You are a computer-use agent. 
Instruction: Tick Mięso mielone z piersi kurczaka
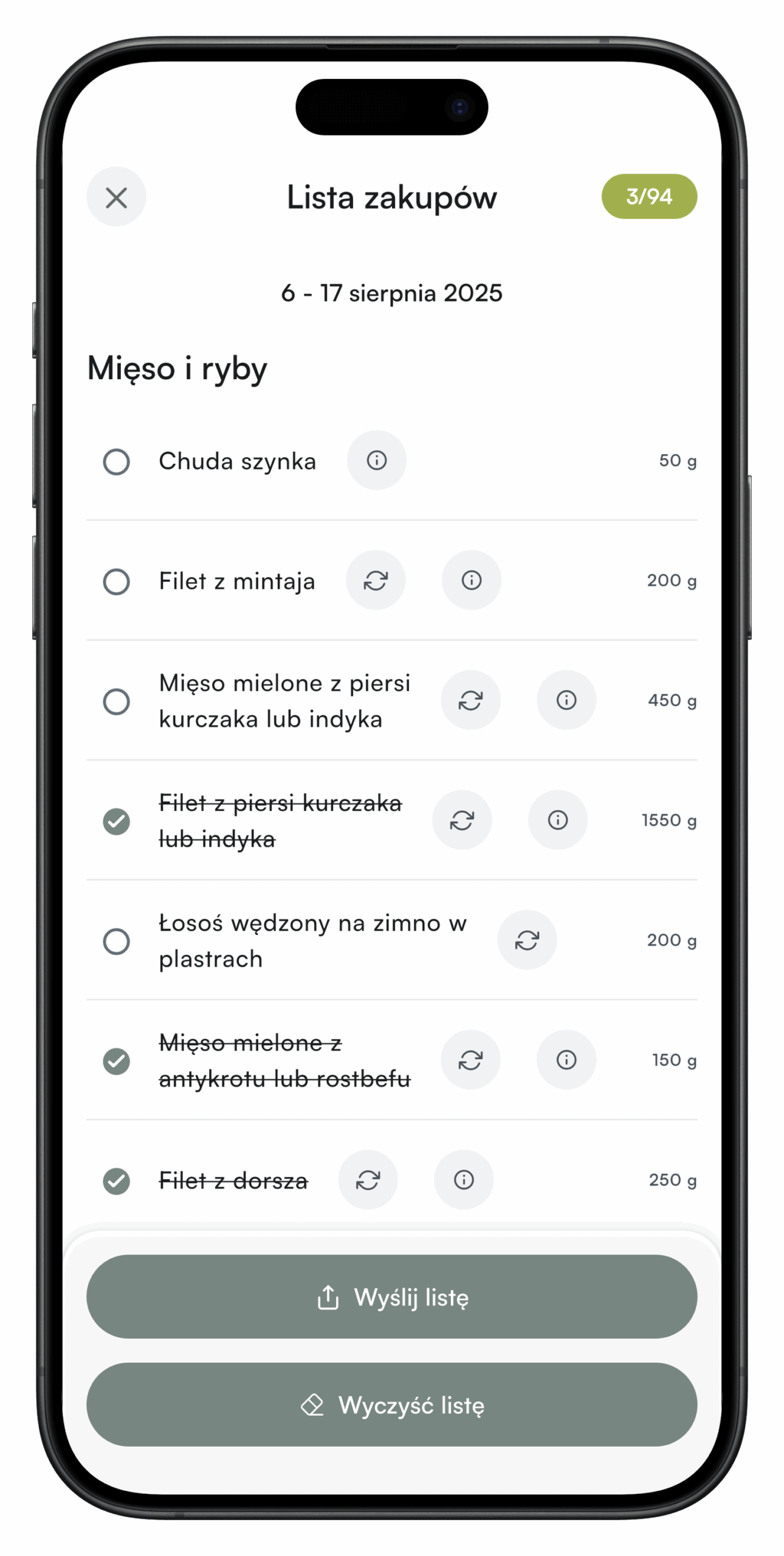click(116, 701)
